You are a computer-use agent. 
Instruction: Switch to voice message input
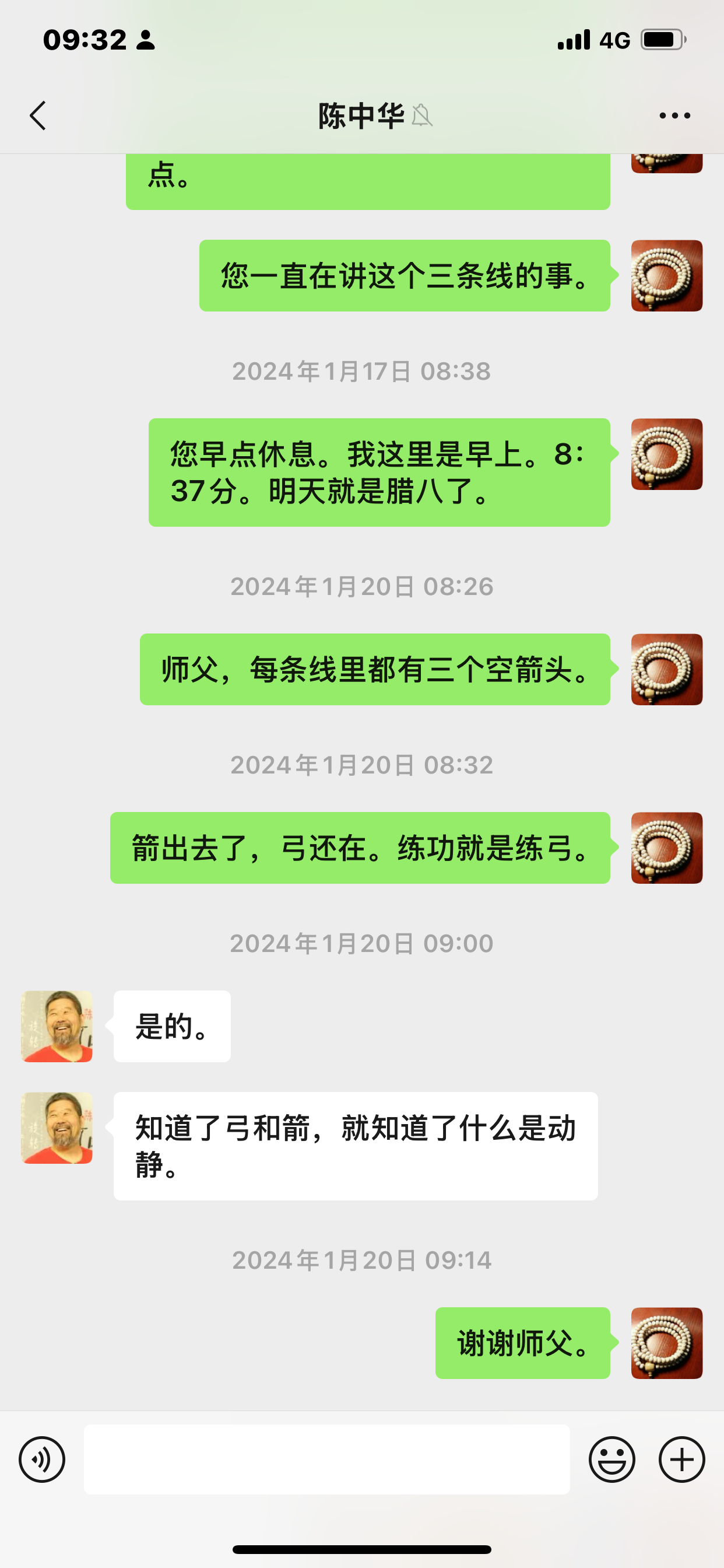click(x=42, y=1459)
